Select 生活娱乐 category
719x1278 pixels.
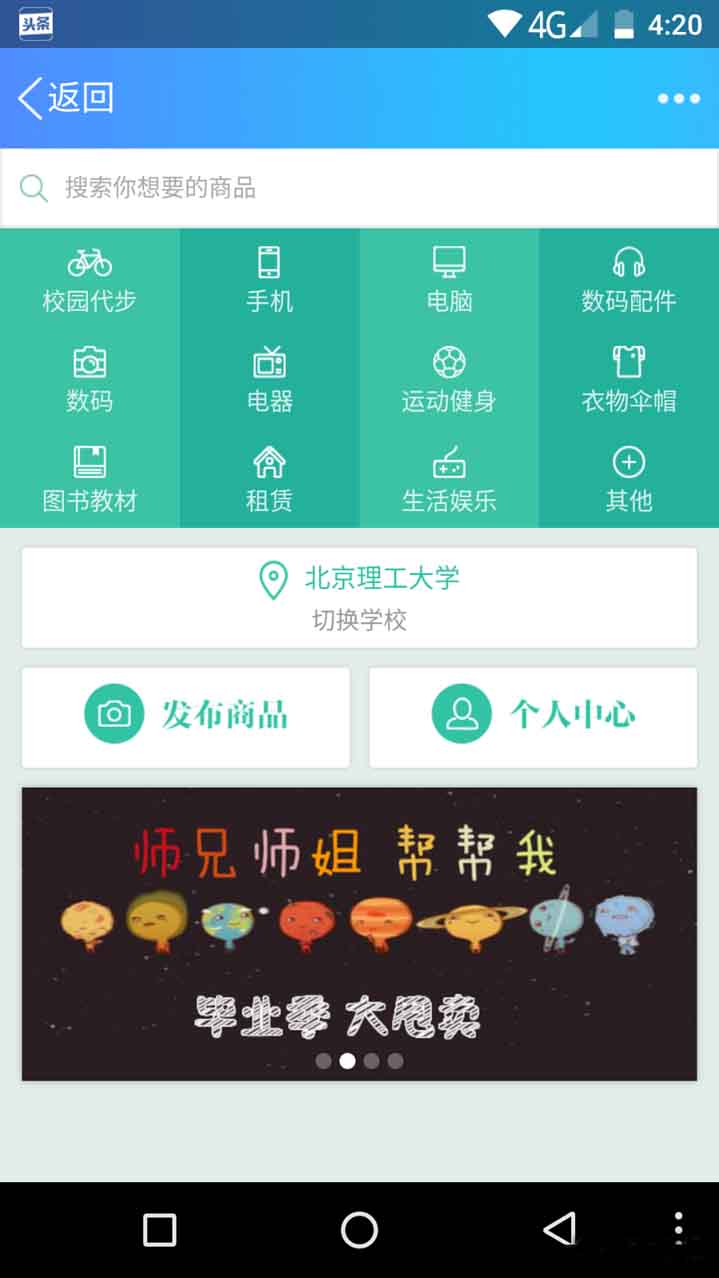449,478
